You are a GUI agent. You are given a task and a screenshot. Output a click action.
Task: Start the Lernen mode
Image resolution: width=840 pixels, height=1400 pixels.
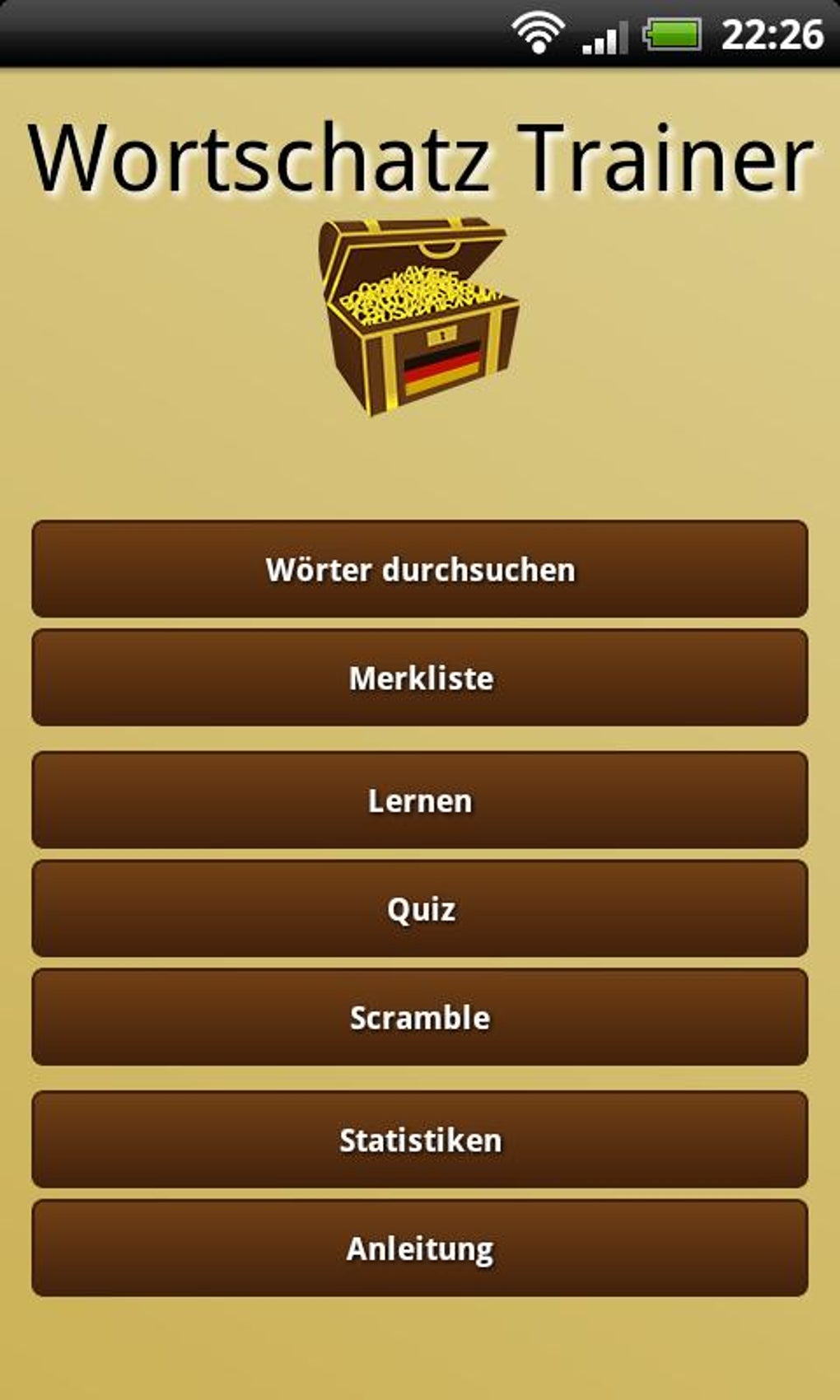(420, 800)
